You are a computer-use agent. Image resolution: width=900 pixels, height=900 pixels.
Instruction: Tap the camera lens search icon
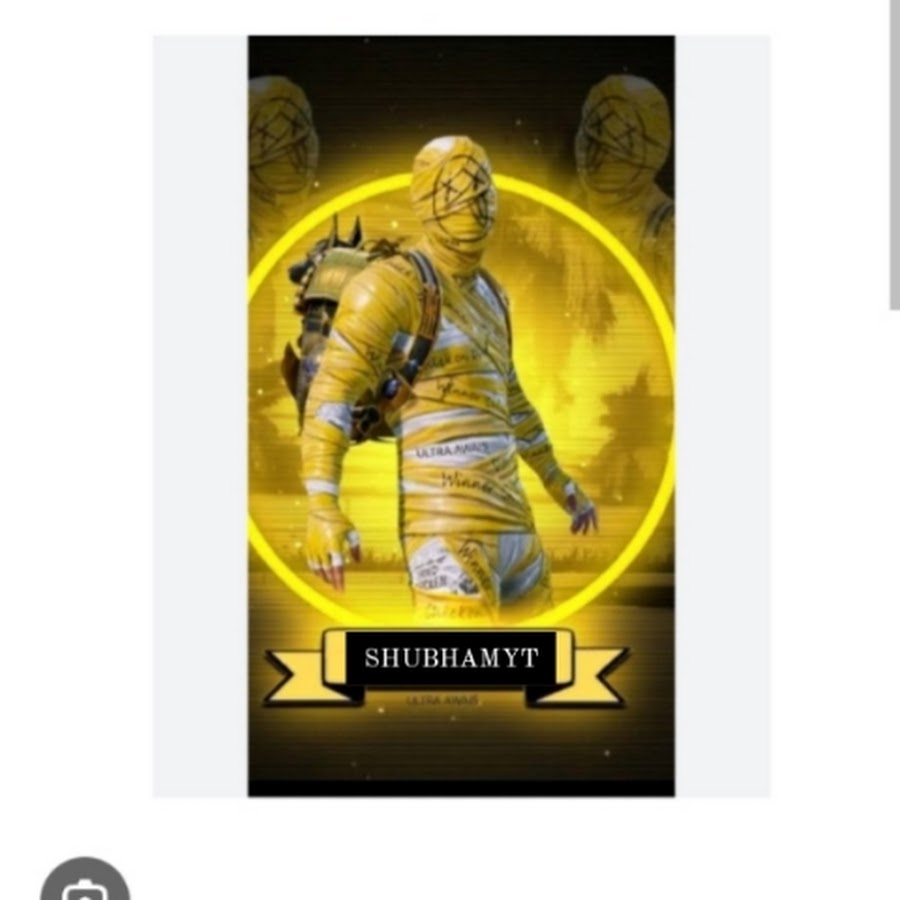point(85,885)
